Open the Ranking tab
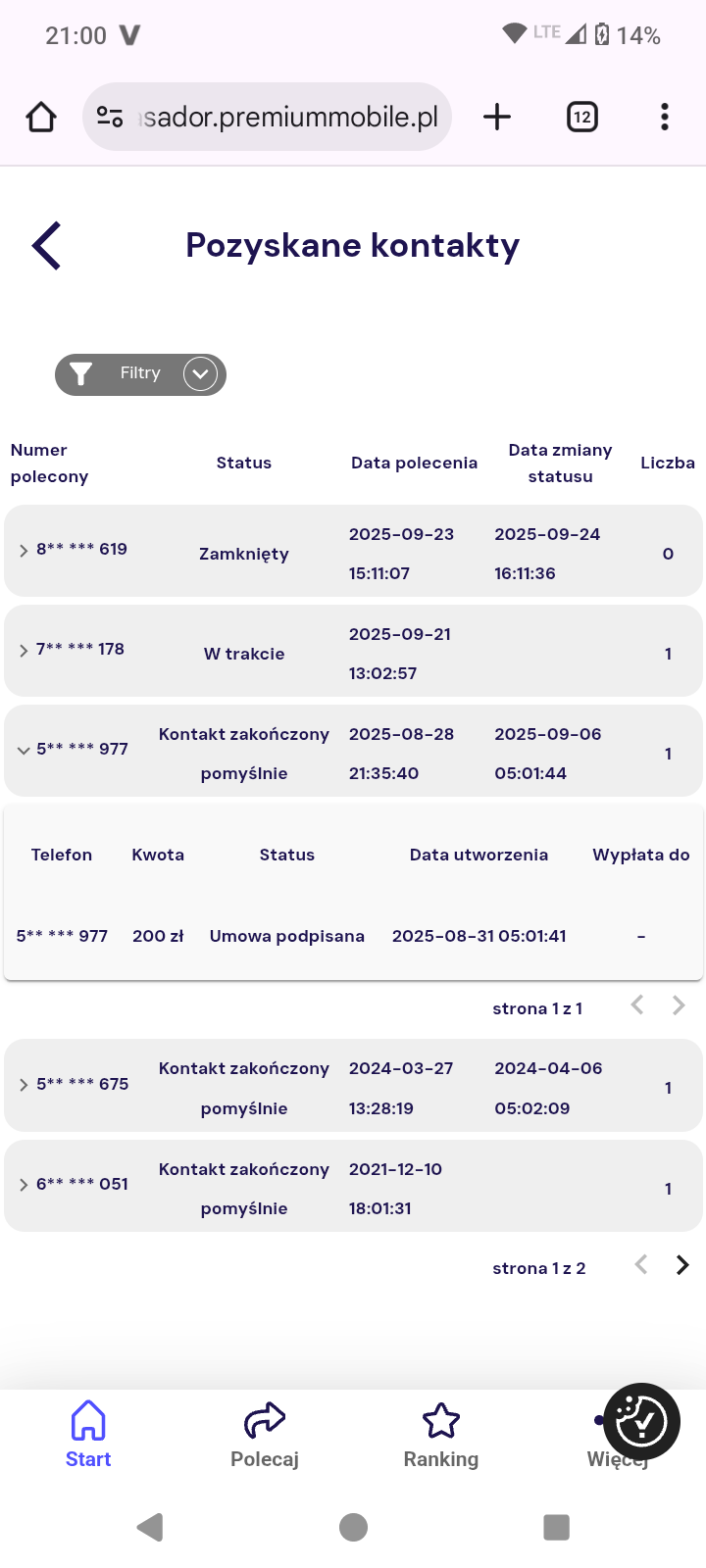The width and height of the screenshot is (706, 1568). pos(441,1434)
